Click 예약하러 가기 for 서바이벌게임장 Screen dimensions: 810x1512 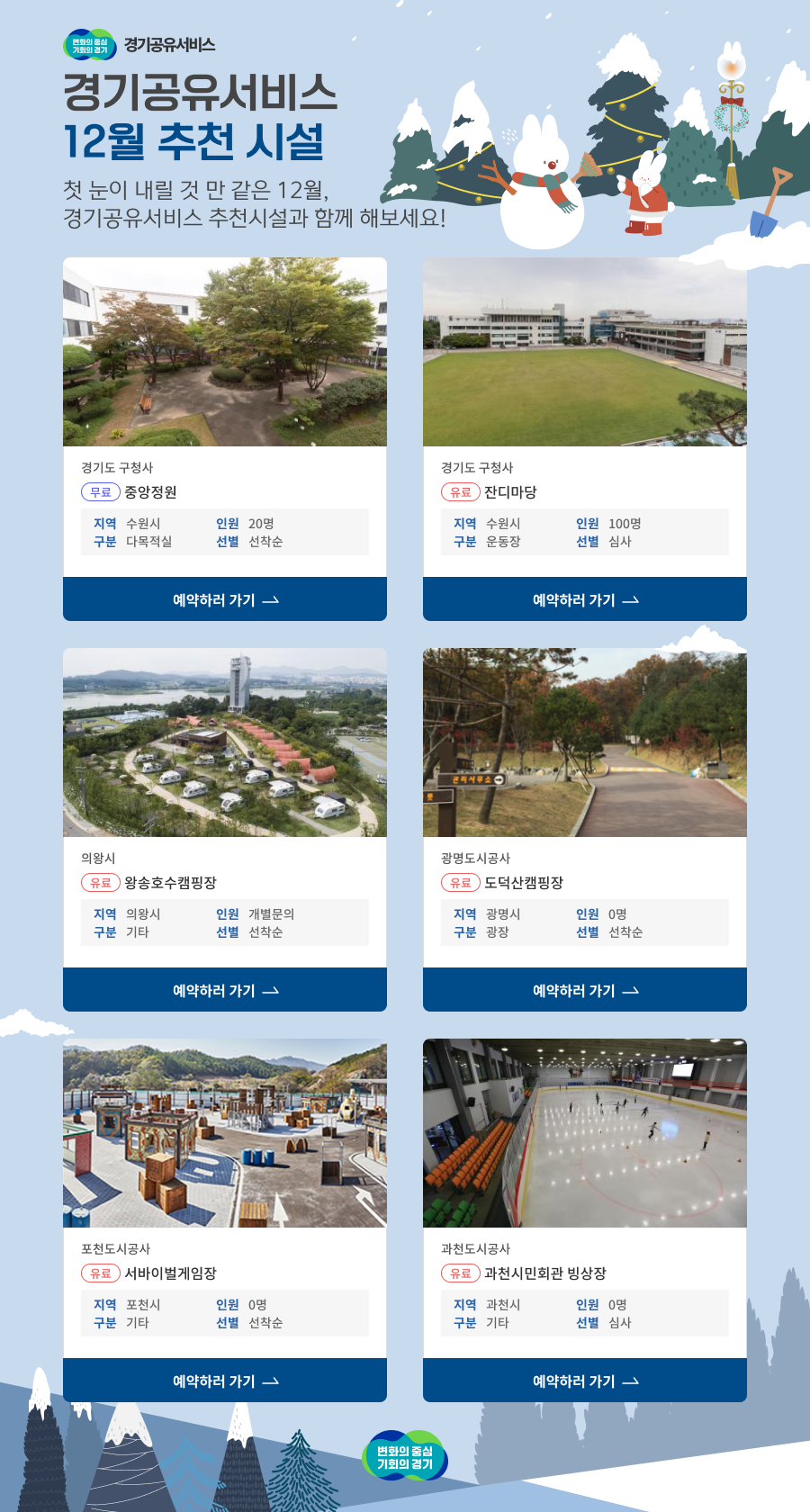pos(225,1380)
